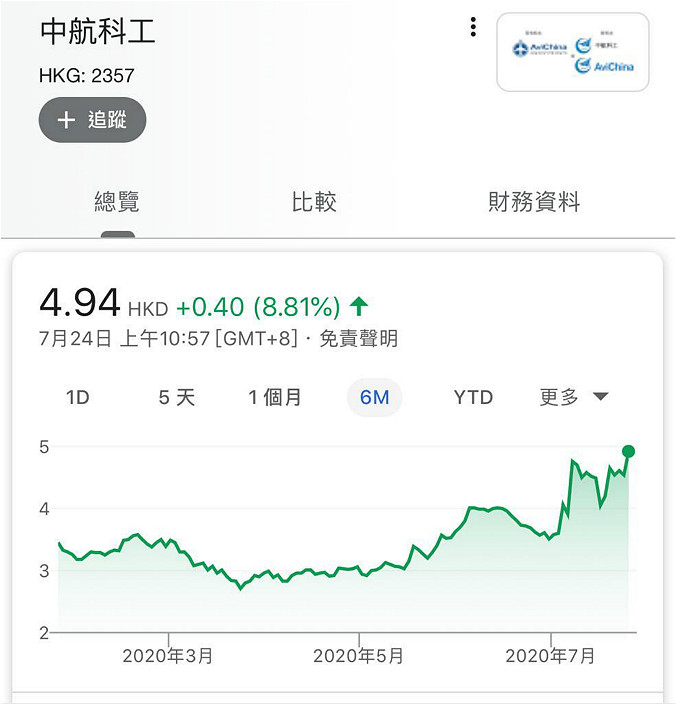This screenshot has width=676, height=704.
Task: Open the 免責聲明 disclaimer link
Action: click(x=359, y=339)
